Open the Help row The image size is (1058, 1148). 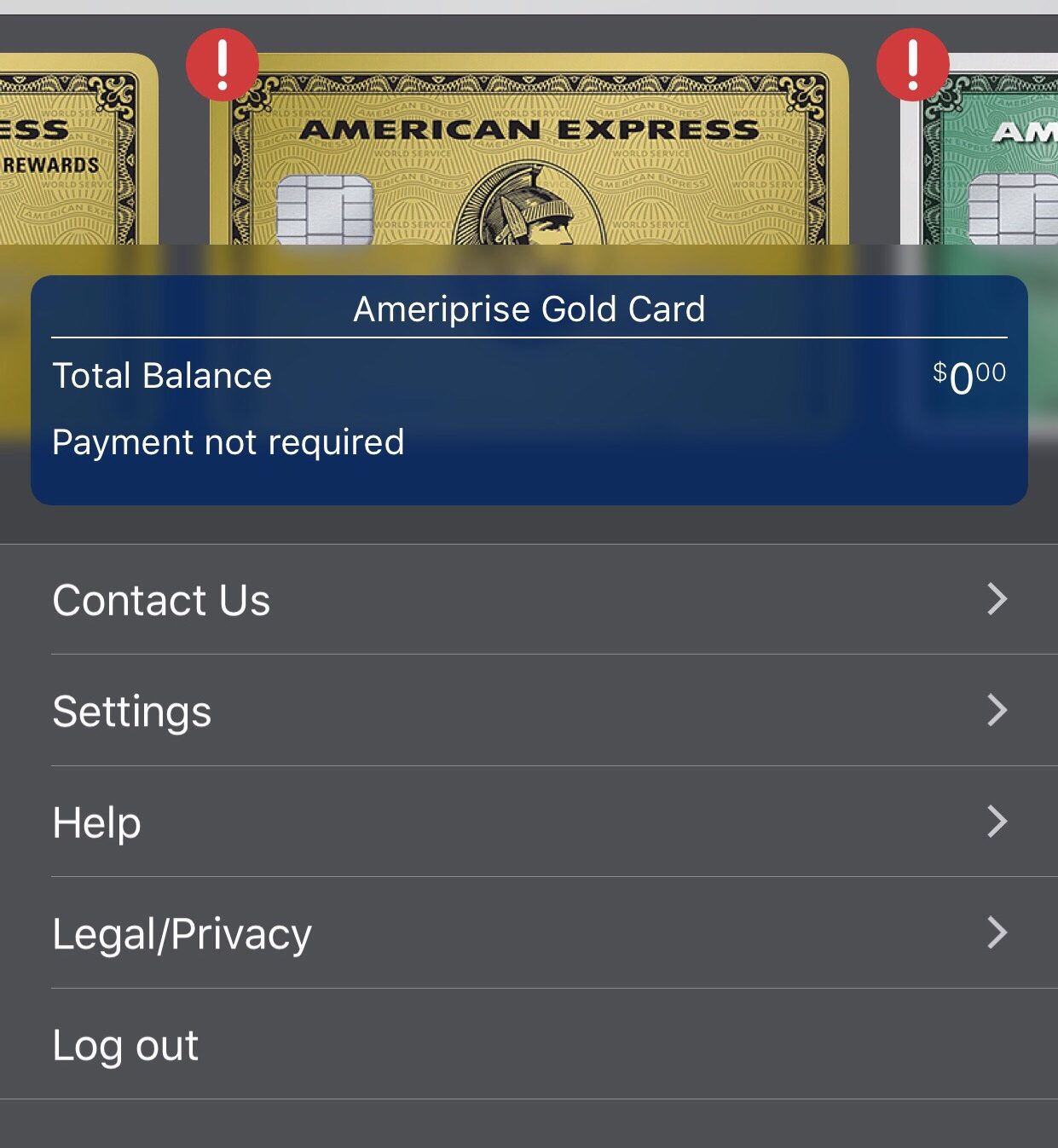tap(529, 822)
